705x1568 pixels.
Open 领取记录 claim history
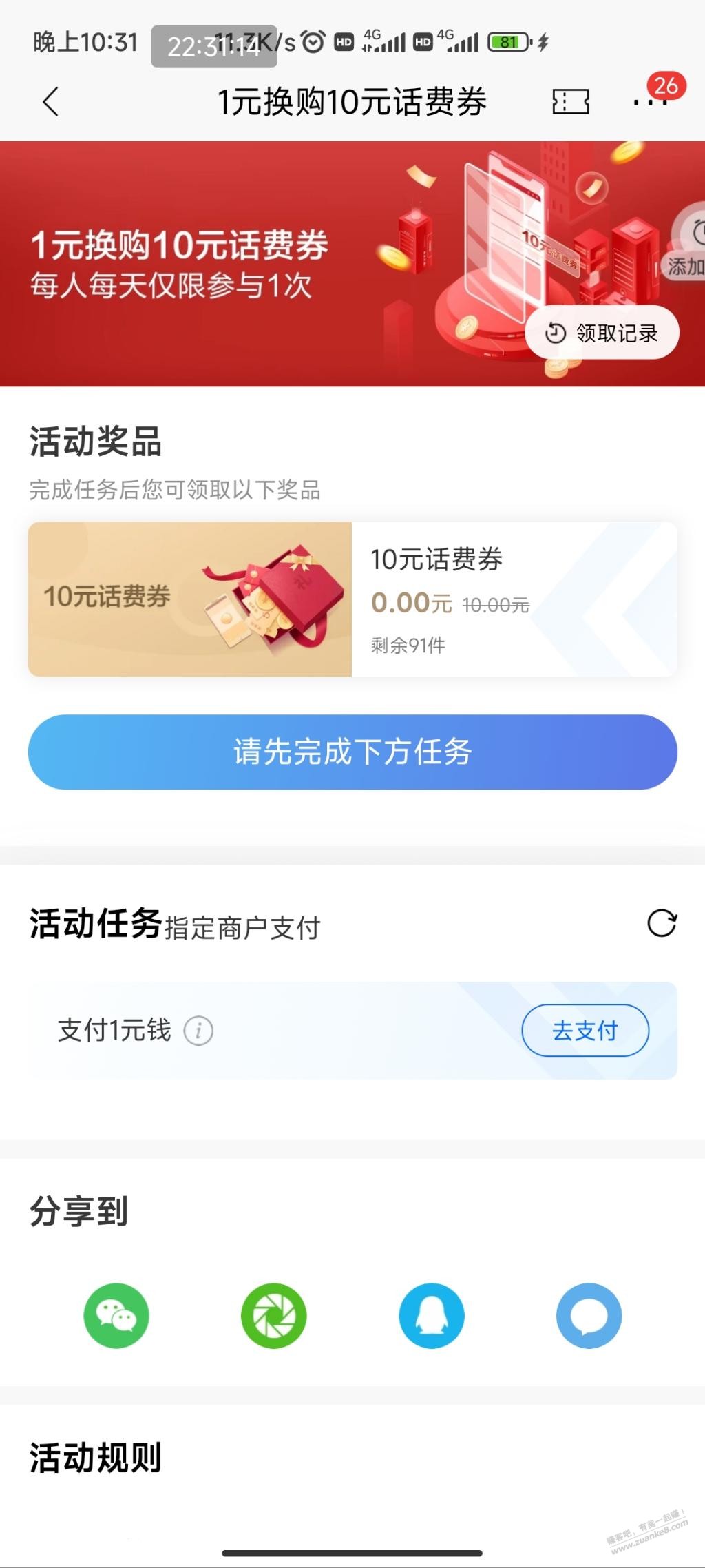click(602, 333)
